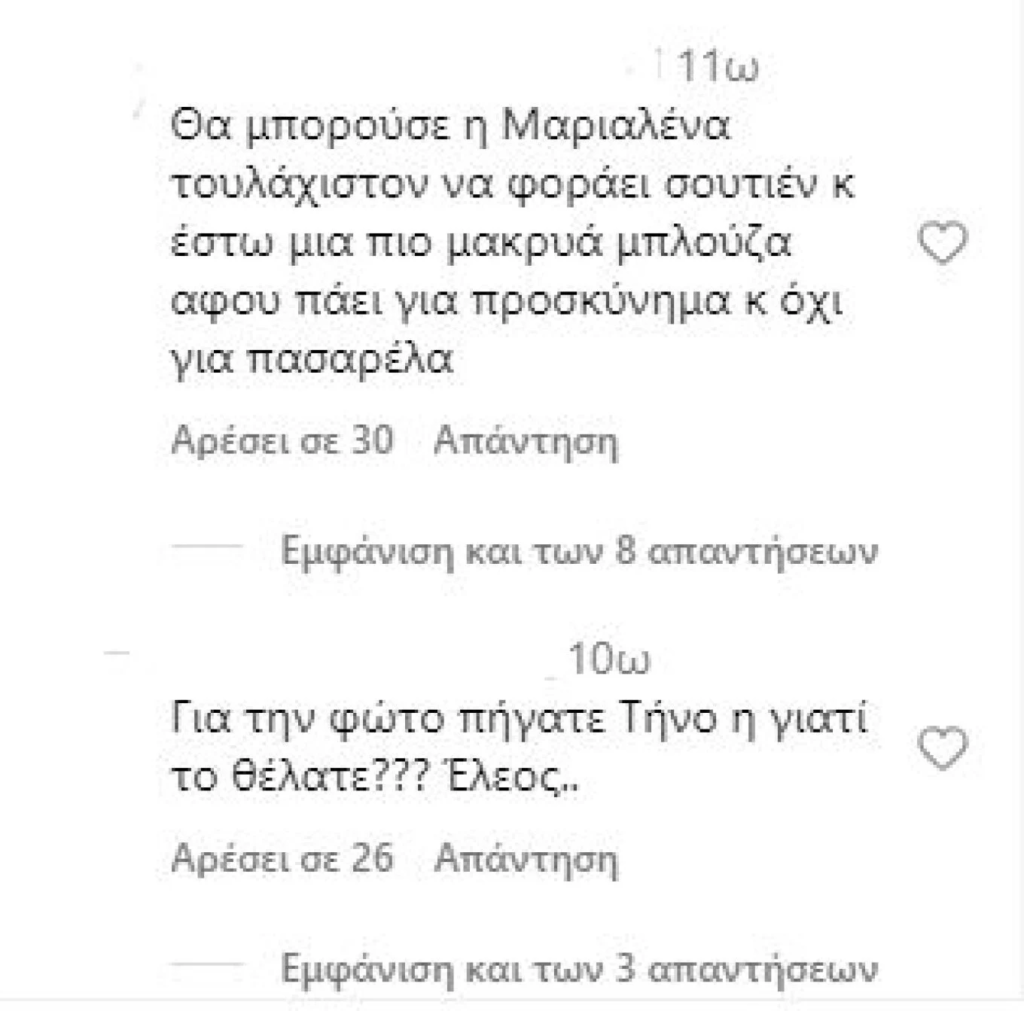Image resolution: width=1024 pixels, height=1011 pixels.
Task: View the 26 likes on the Τήνο comment
Action: pos(283,859)
